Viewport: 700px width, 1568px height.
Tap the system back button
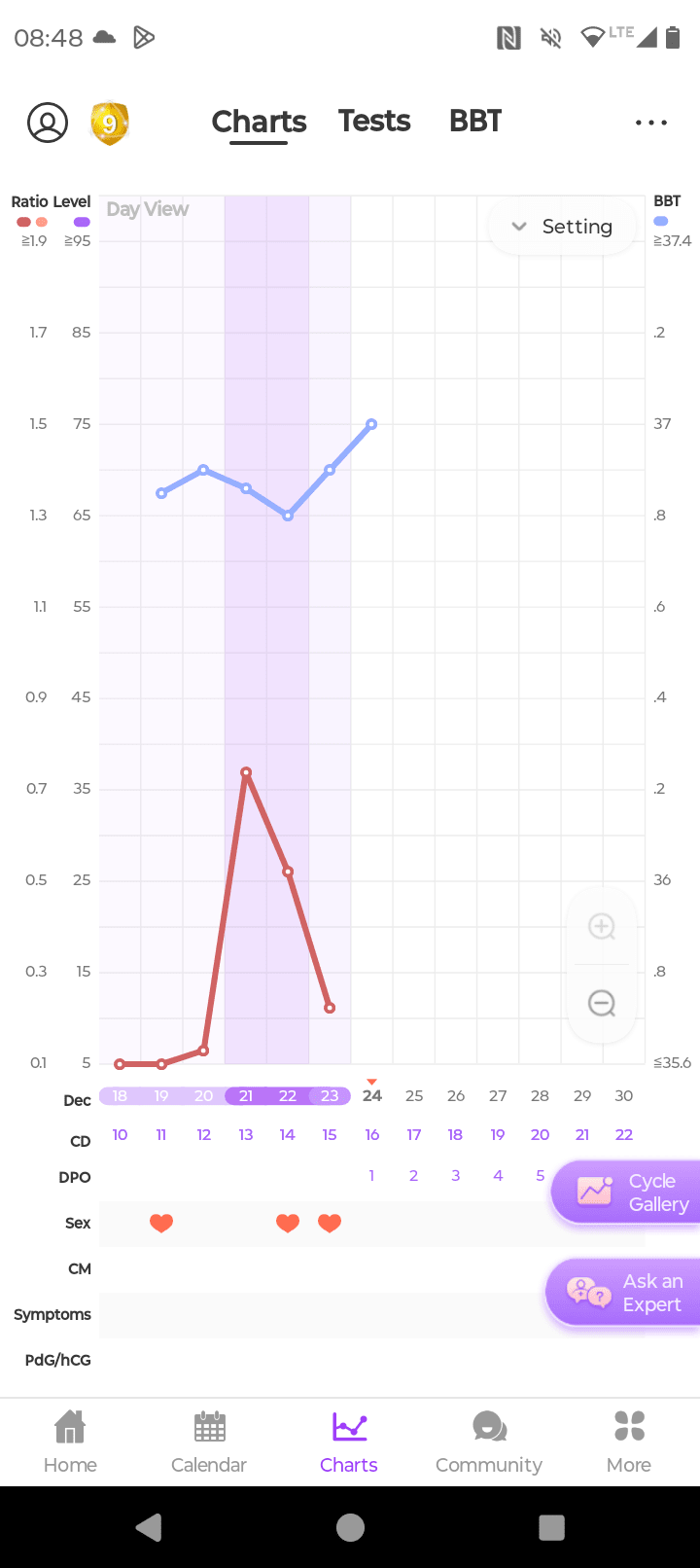[x=149, y=1527]
